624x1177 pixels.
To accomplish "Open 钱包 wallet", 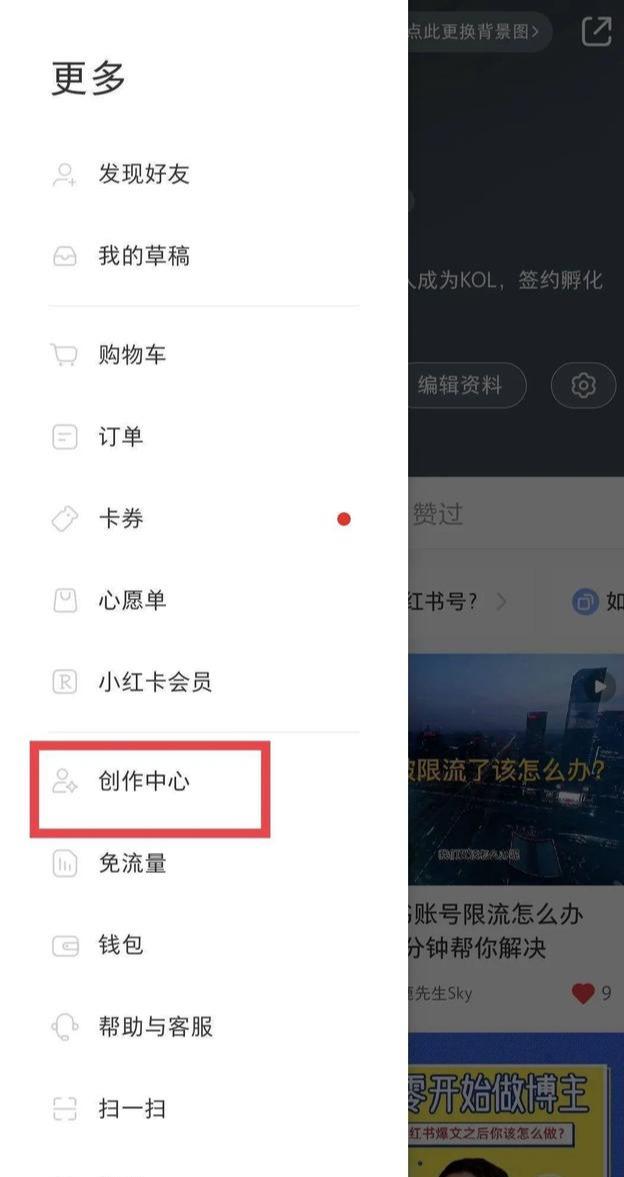I will (x=120, y=944).
